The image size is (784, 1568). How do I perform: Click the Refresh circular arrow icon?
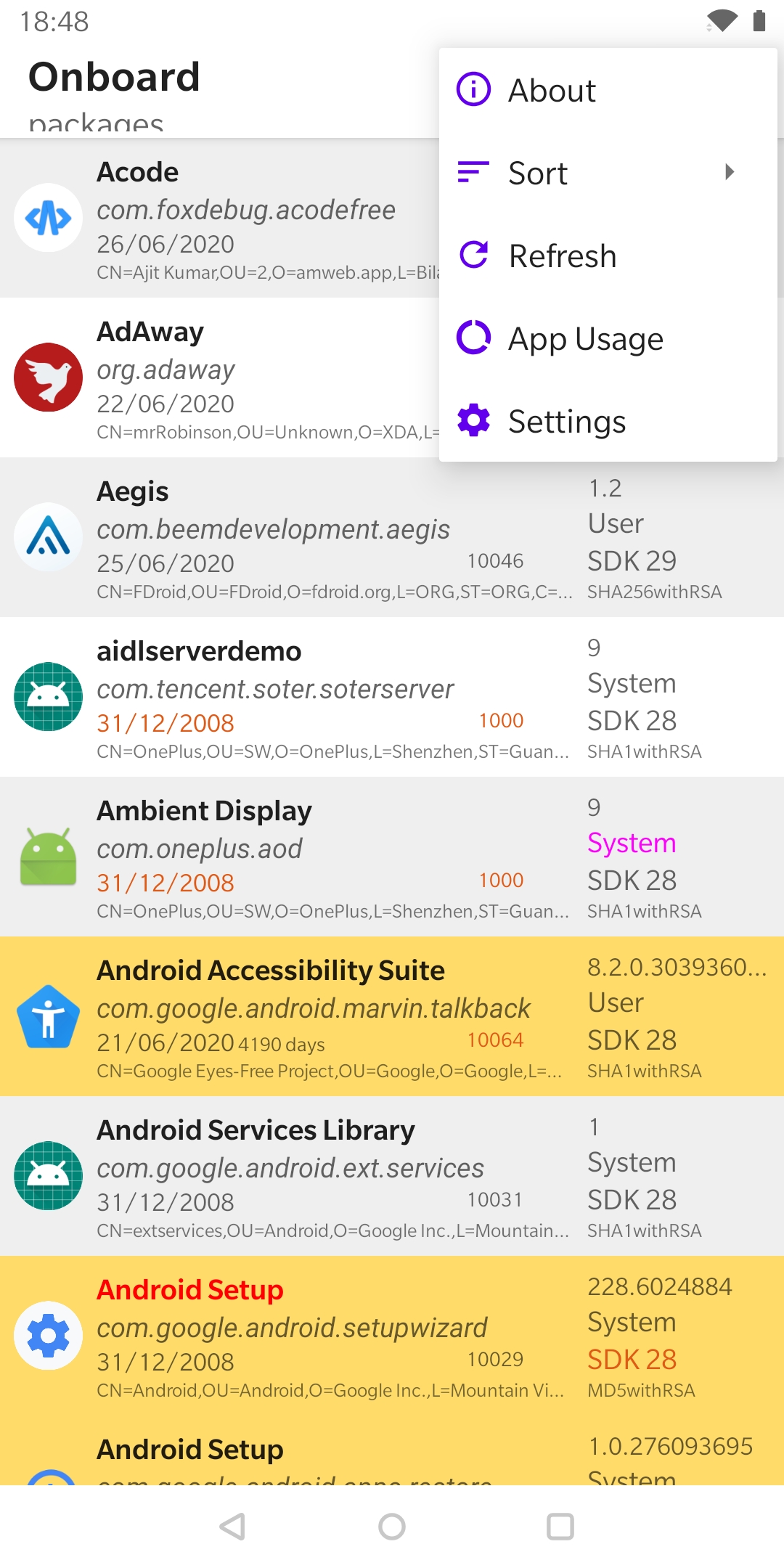click(x=473, y=256)
